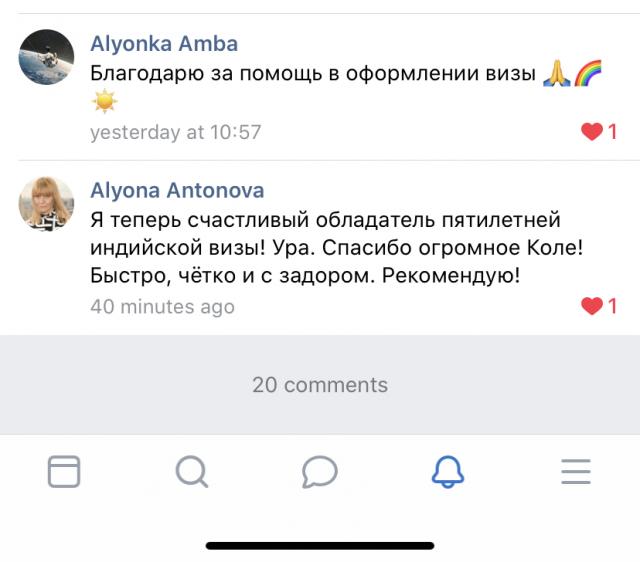
Task: Switch to the search tab
Action: (191, 471)
